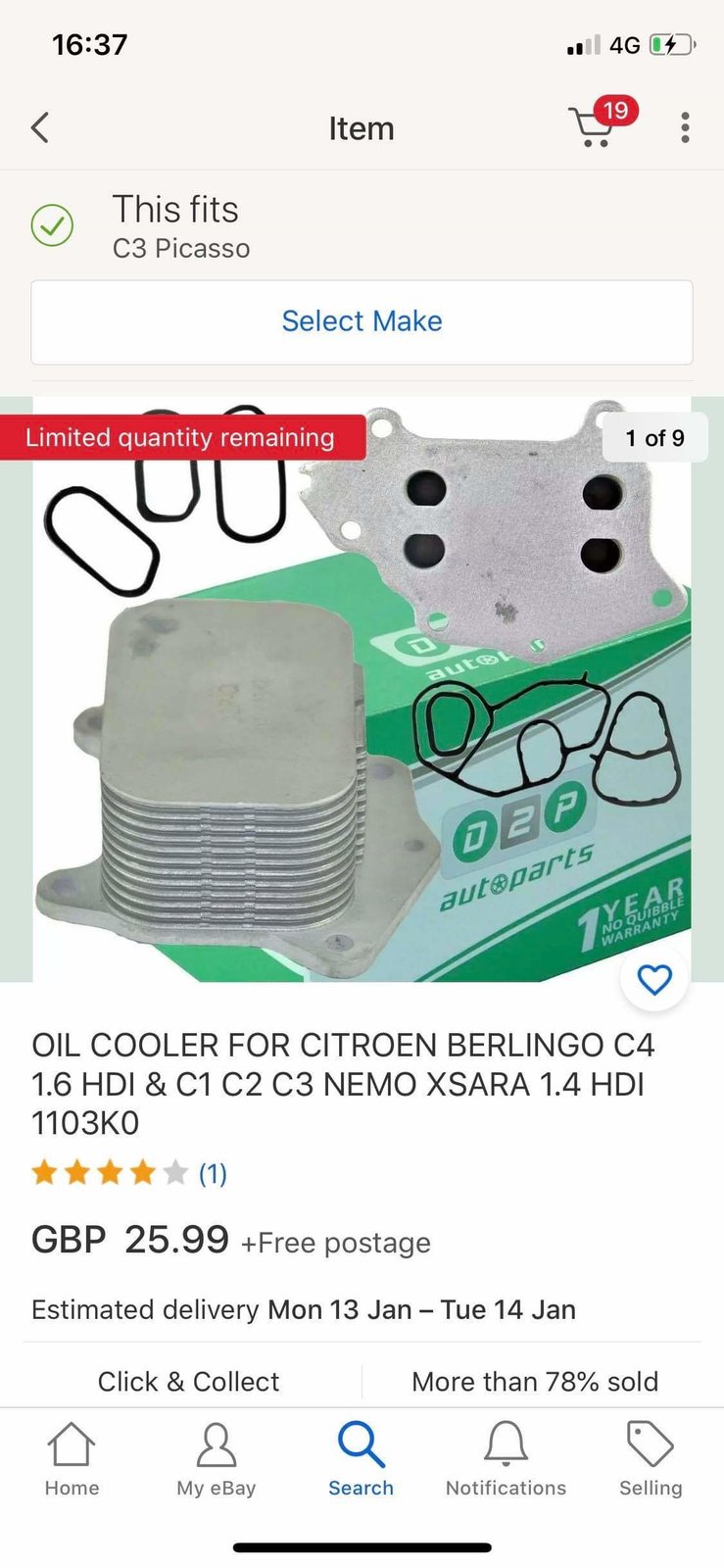Open the oil cooler product photo
724x1568 pixels.
(x=362, y=689)
